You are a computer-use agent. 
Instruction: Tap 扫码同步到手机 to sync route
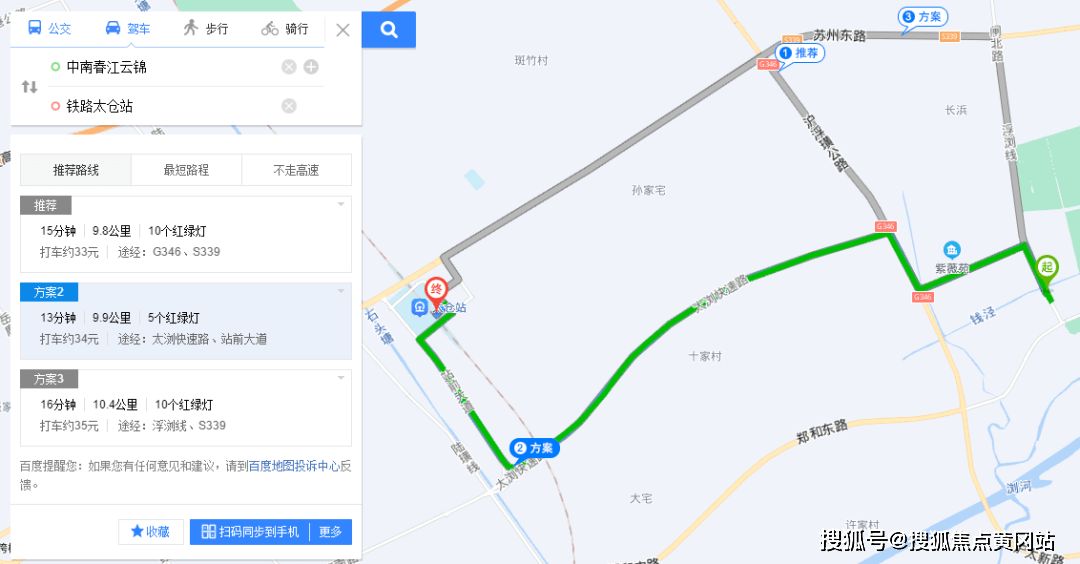250,532
